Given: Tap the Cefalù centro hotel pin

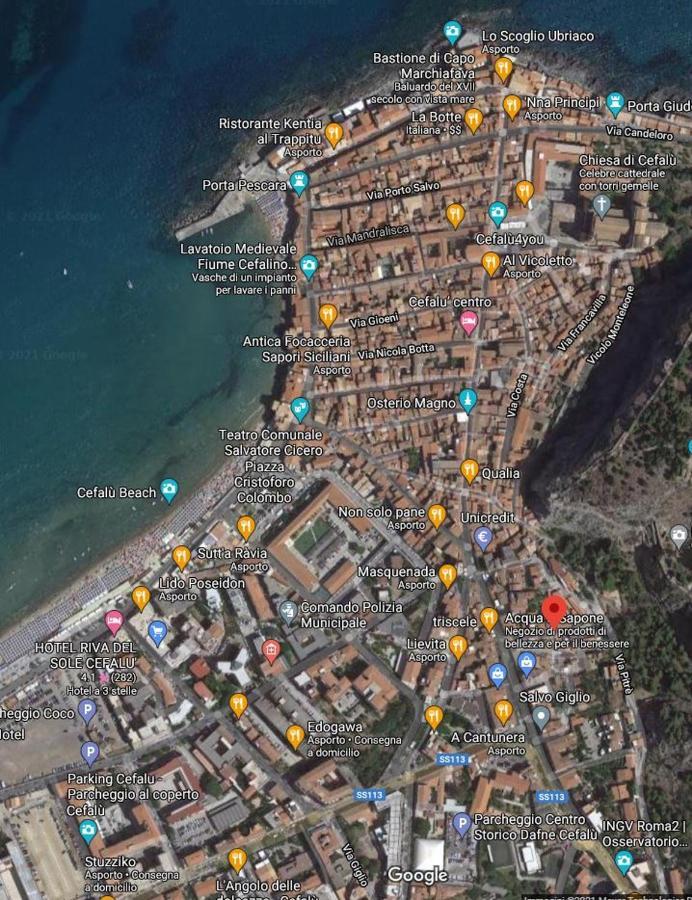Looking at the screenshot, I should point(468,322).
